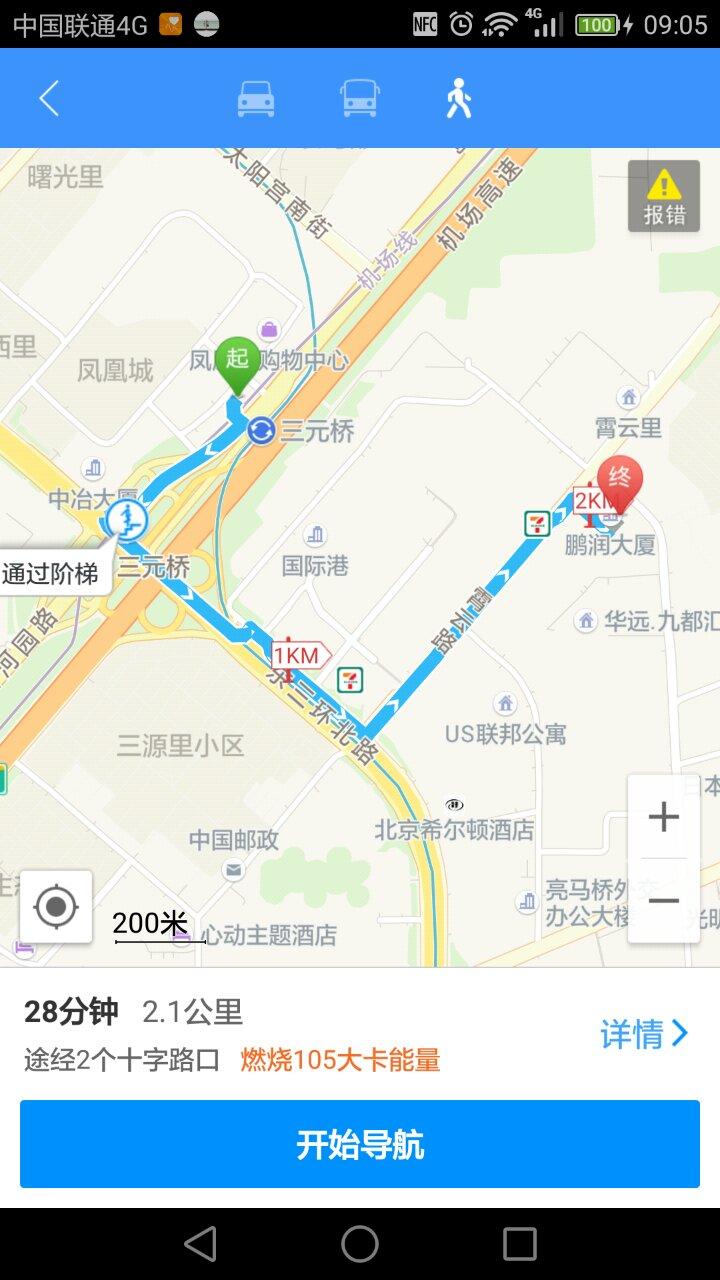Zoom out on the map
720x1280 pixels.
click(x=664, y=901)
